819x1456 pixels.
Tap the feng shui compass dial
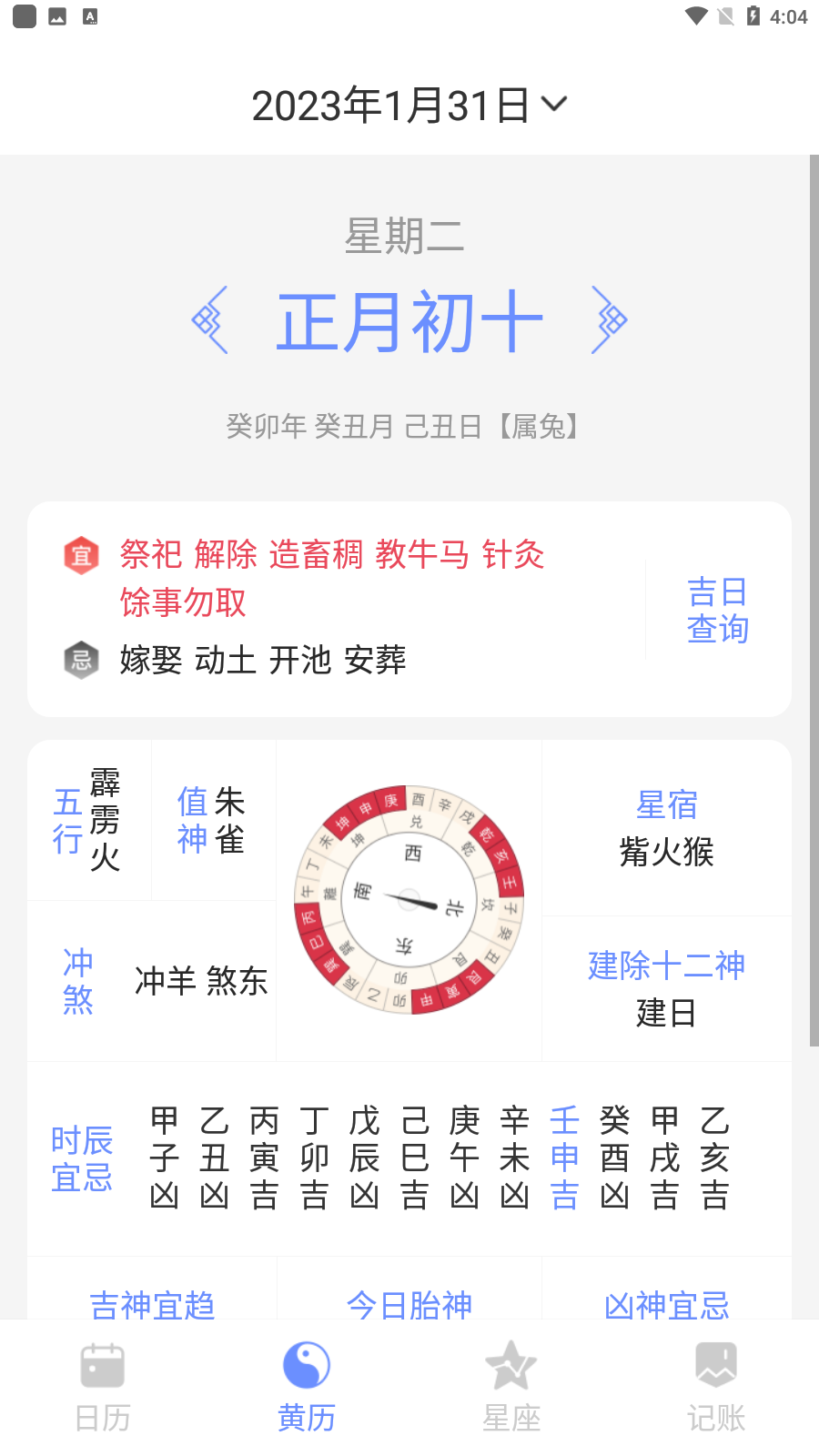tap(409, 898)
